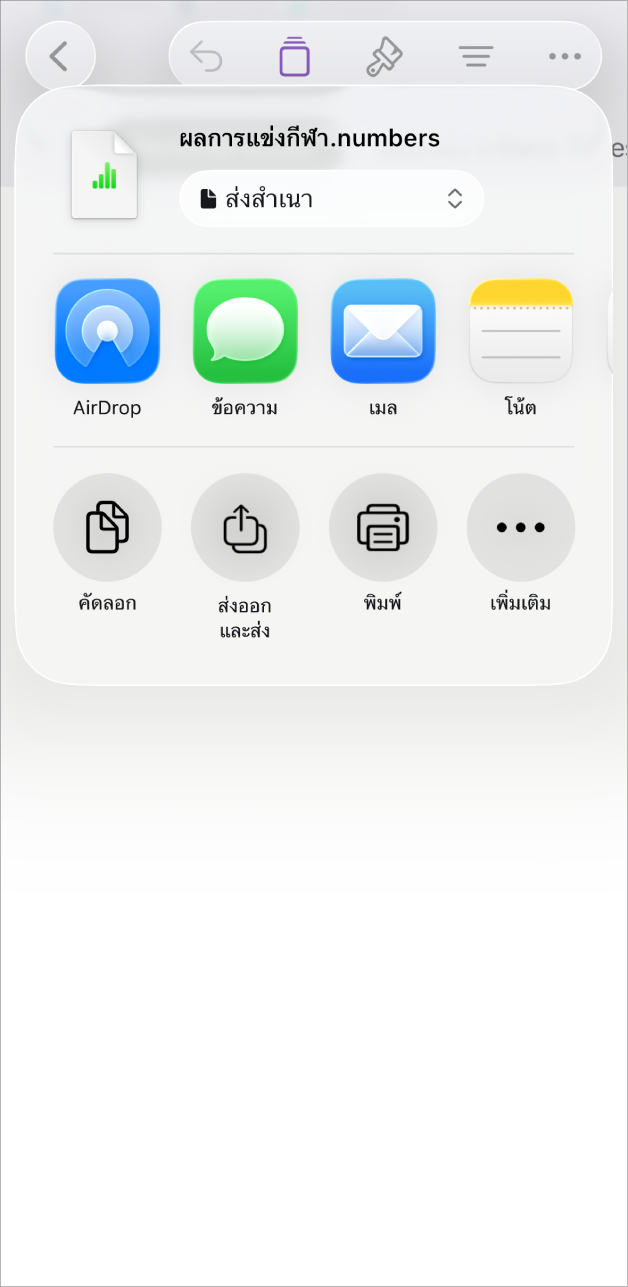Expand the ส่งสำเนา dropdown

pos(332,198)
